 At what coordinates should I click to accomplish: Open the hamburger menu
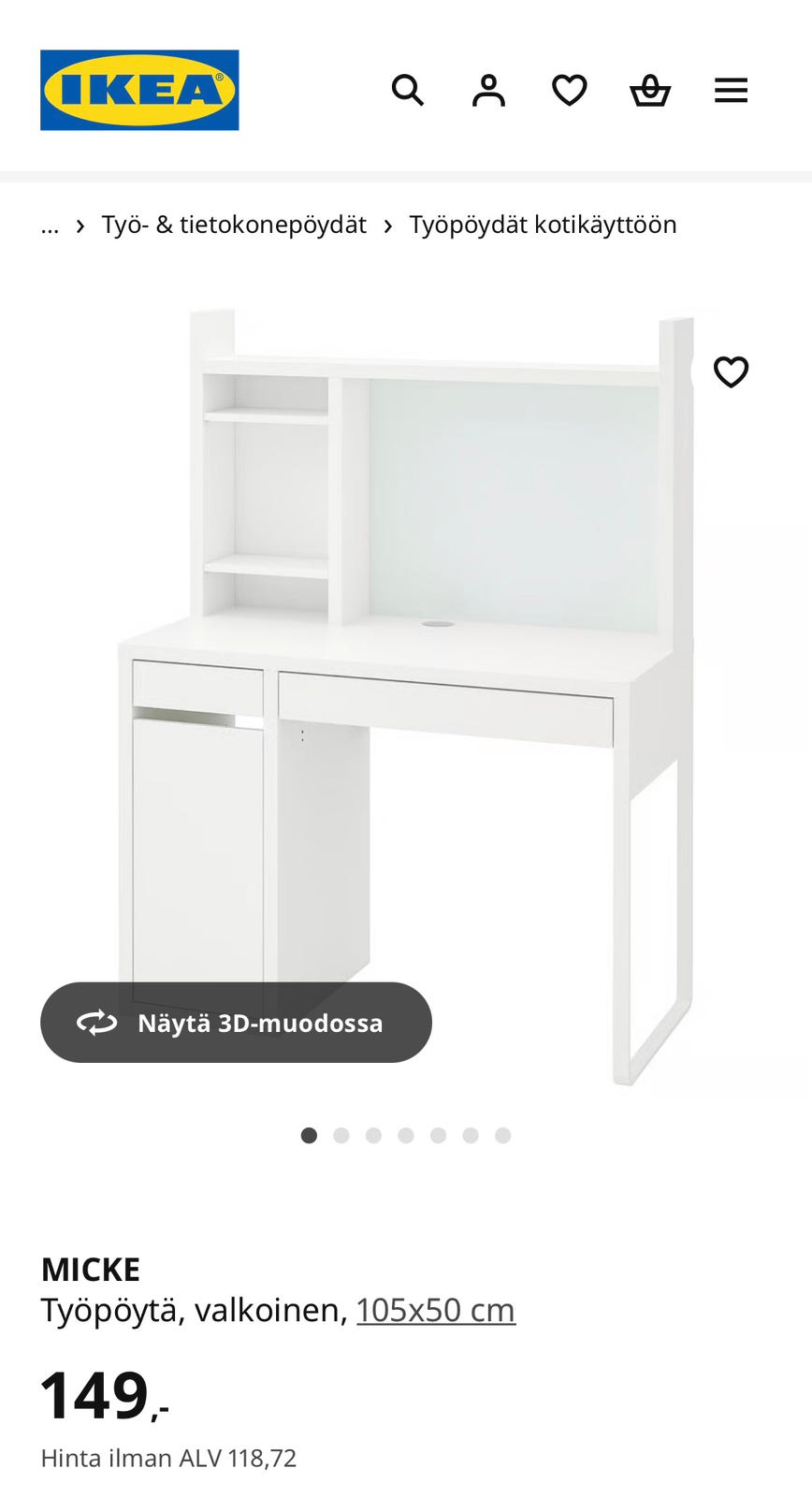click(x=731, y=91)
